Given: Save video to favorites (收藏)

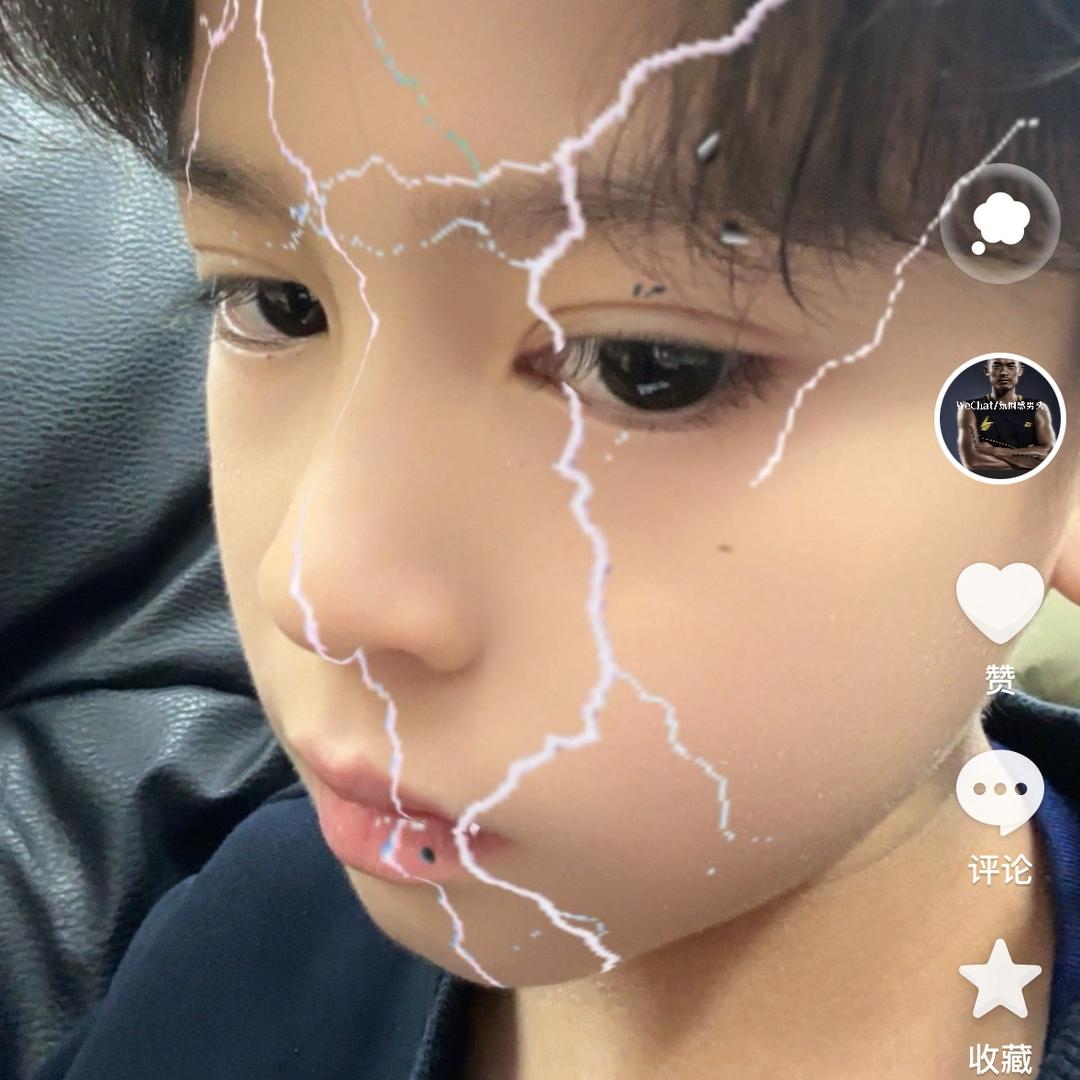Looking at the screenshot, I should coord(999,980).
